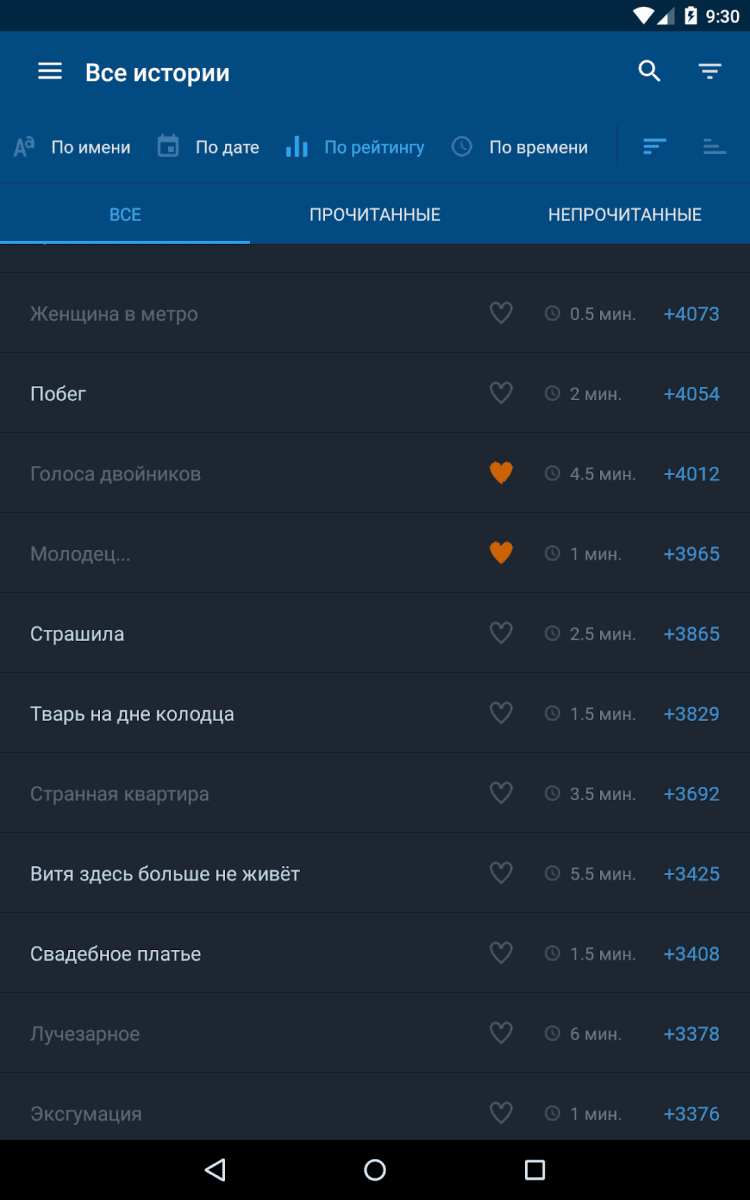The image size is (750, 1200).
Task: Sort stories by date (По дате)
Action: click(x=209, y=147)
